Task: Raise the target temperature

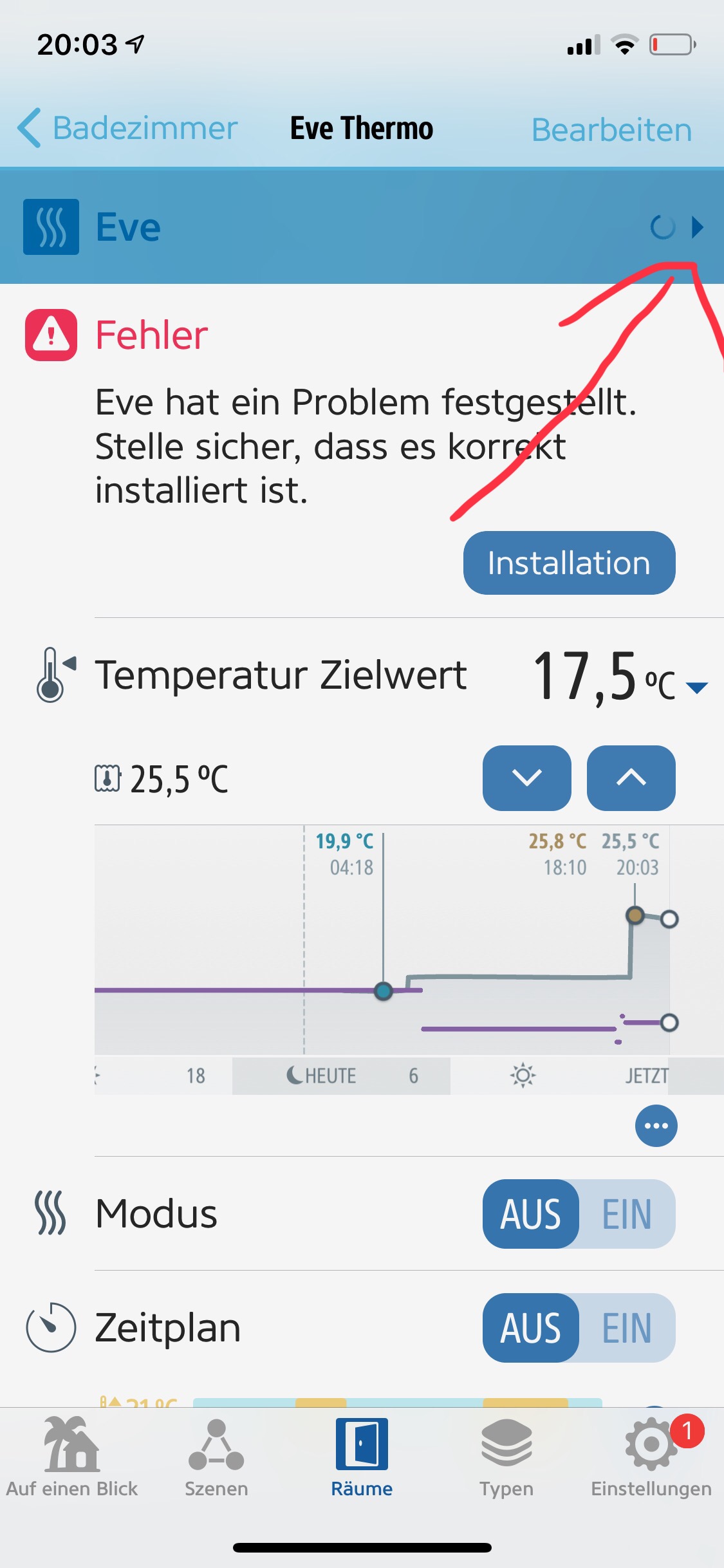Action: click(631, 778)
